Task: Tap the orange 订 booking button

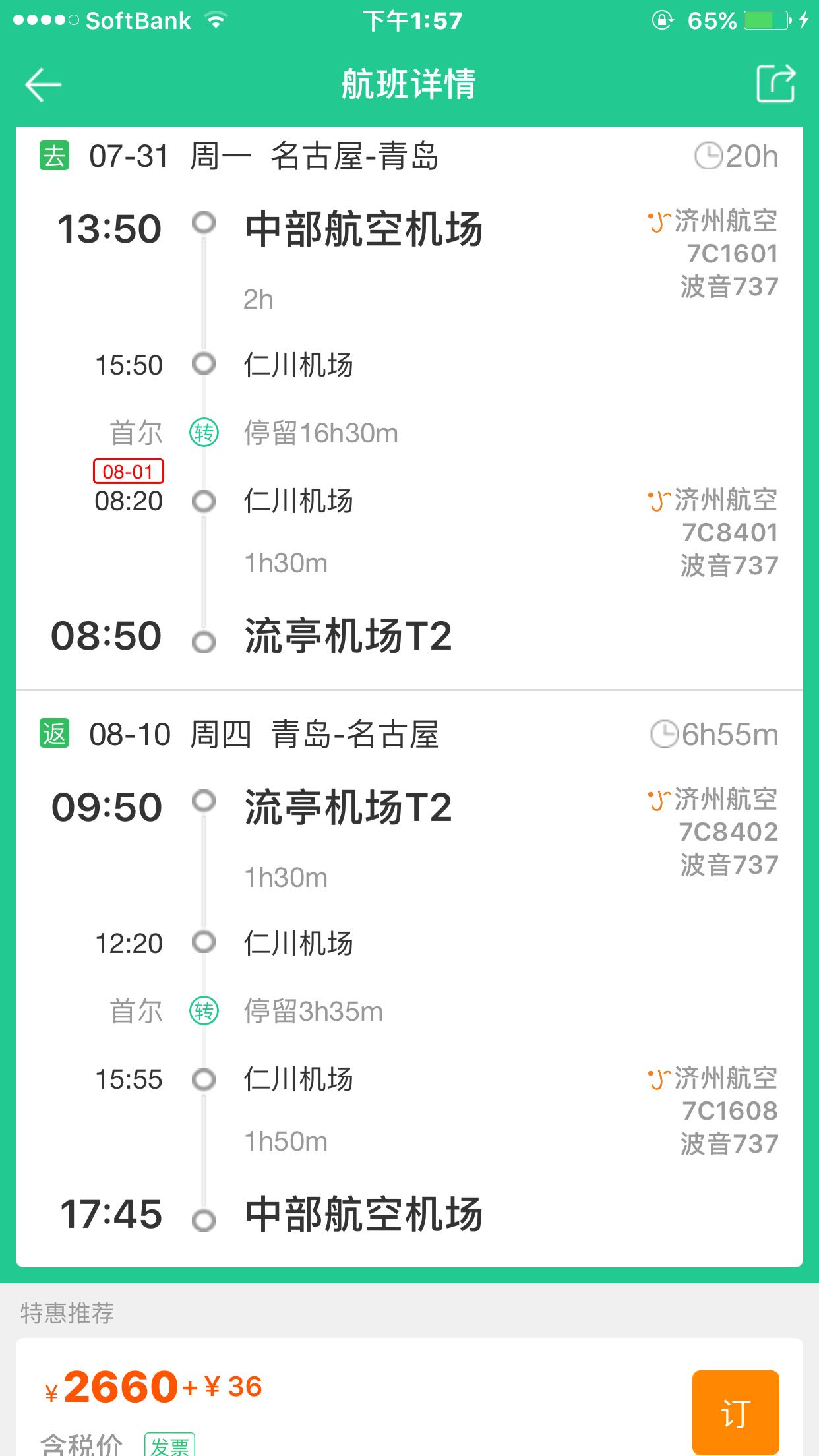Action: click(735, 1412)
